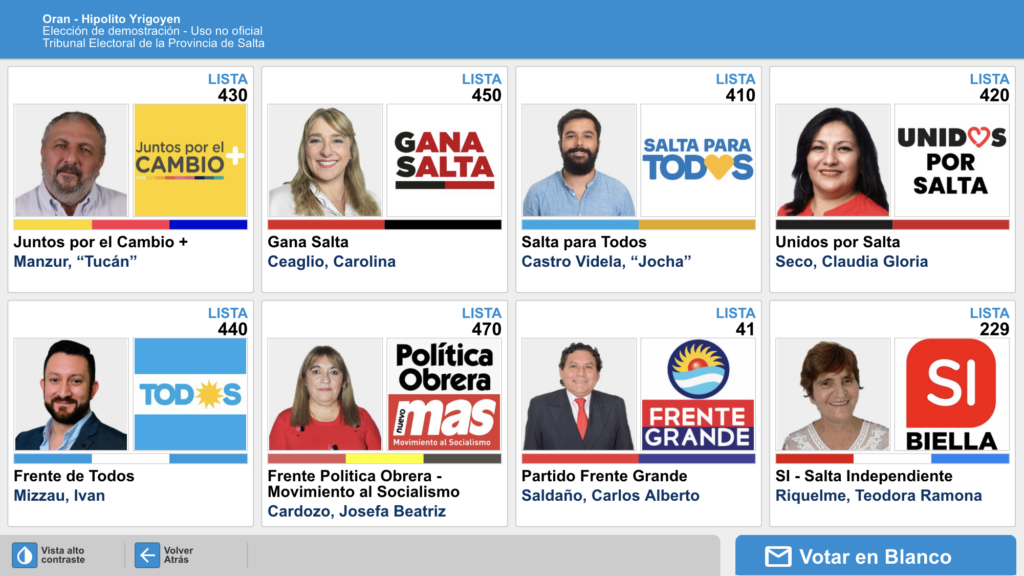
Task: Go back with Volver Atrás
Action: [165, 555]
